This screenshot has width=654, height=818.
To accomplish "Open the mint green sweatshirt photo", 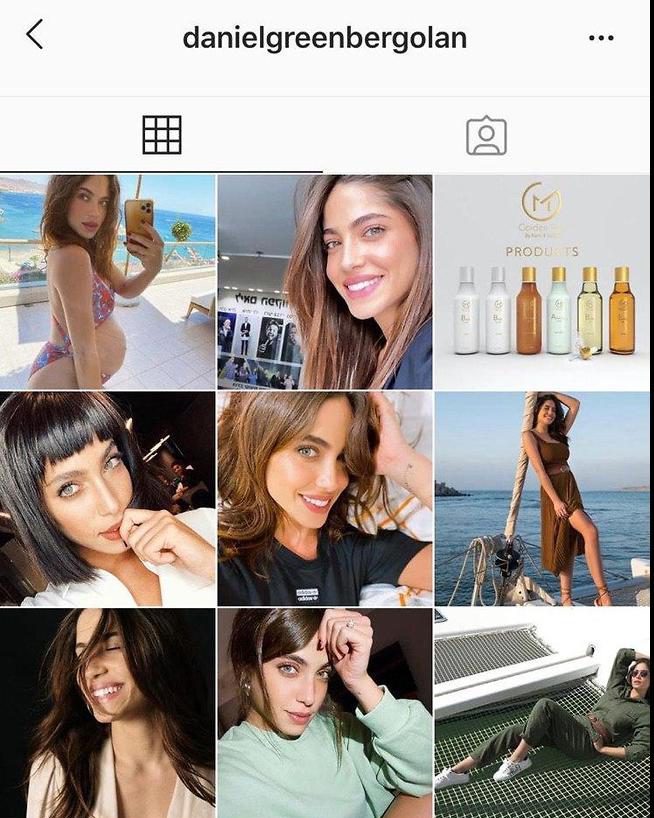I will 325,713.
